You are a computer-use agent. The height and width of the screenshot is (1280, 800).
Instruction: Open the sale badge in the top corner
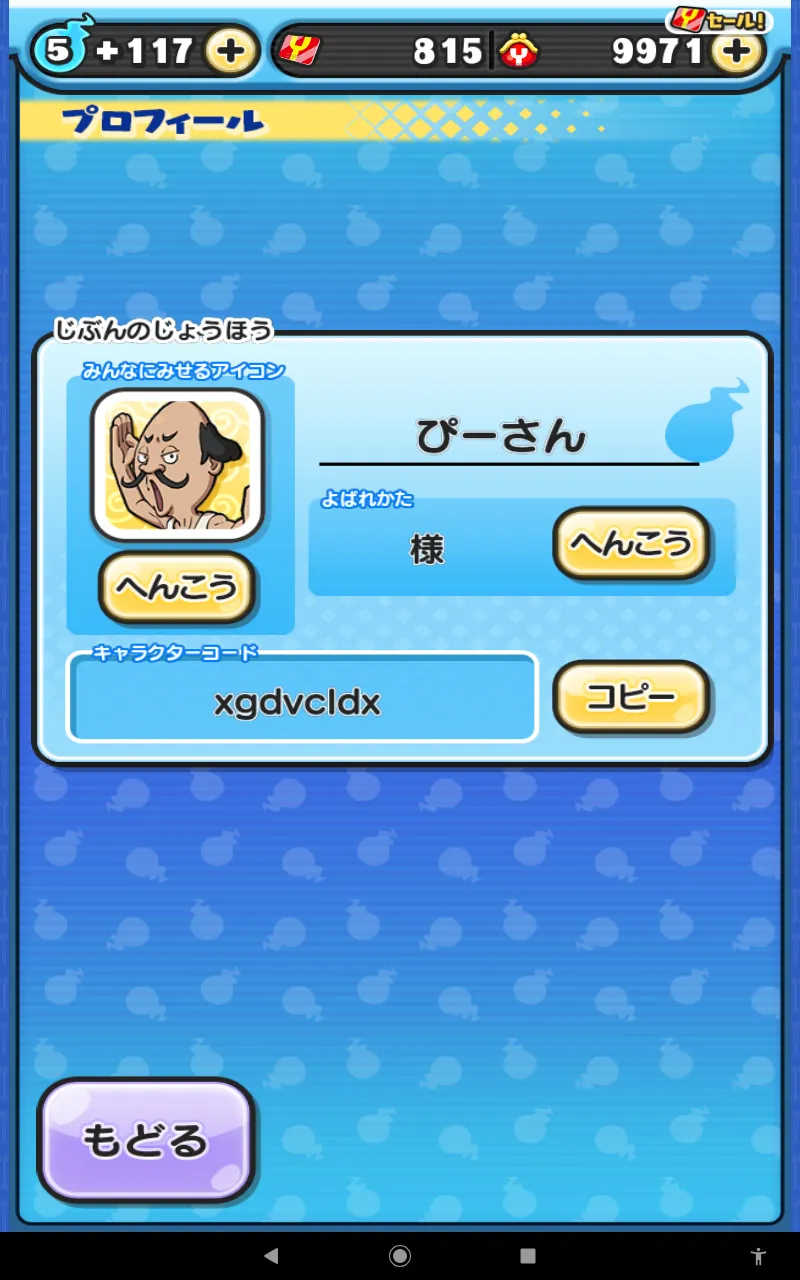tap(720, 19)
